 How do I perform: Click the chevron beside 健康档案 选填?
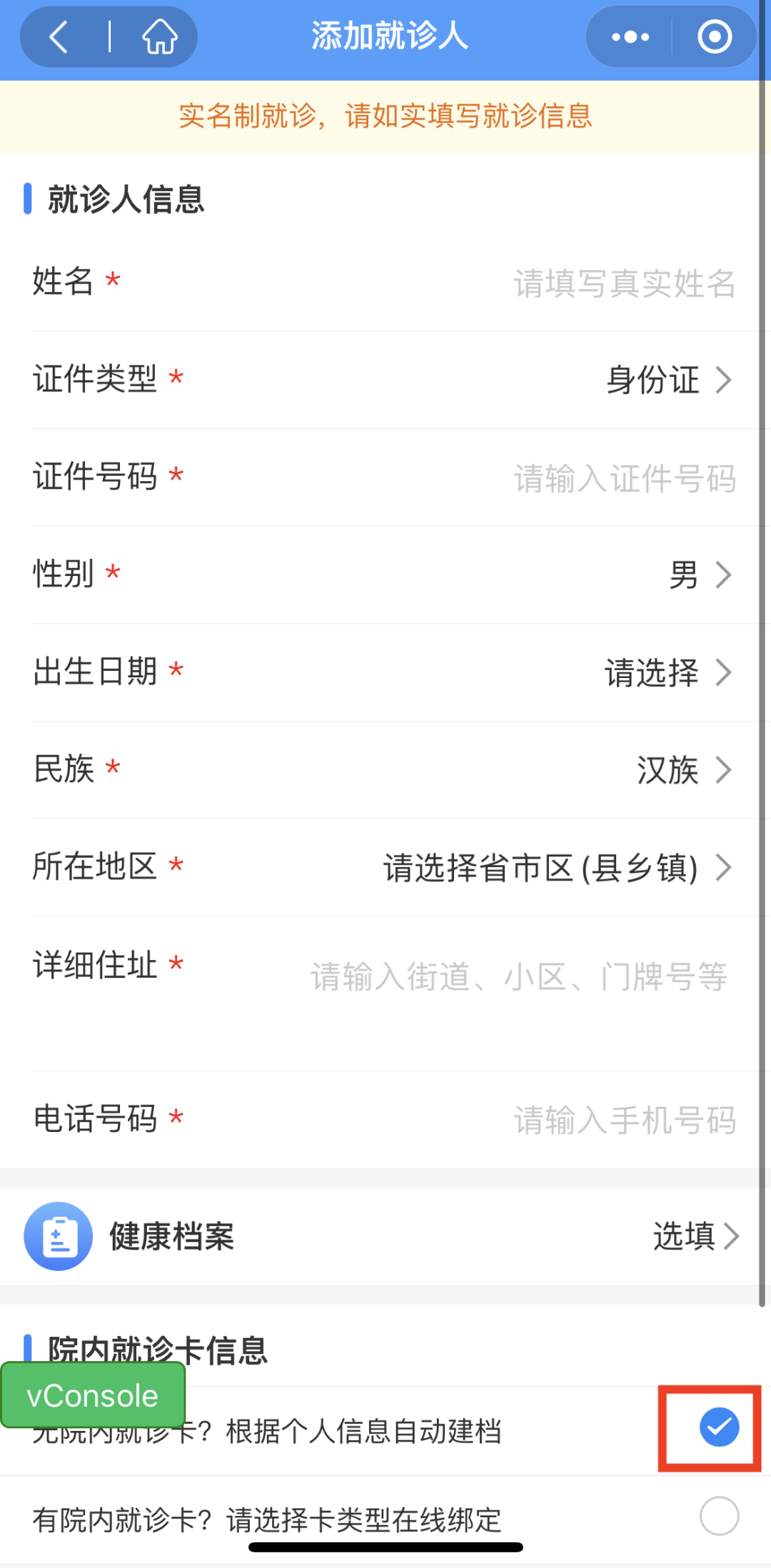tap(730, 1237)
